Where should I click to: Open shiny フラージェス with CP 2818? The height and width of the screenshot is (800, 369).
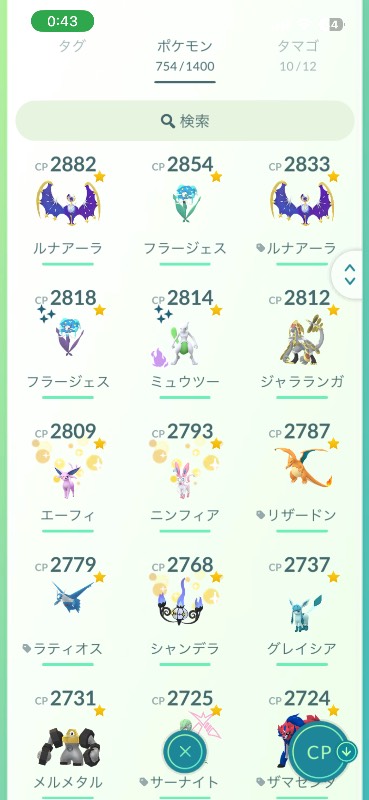(68, 343)
